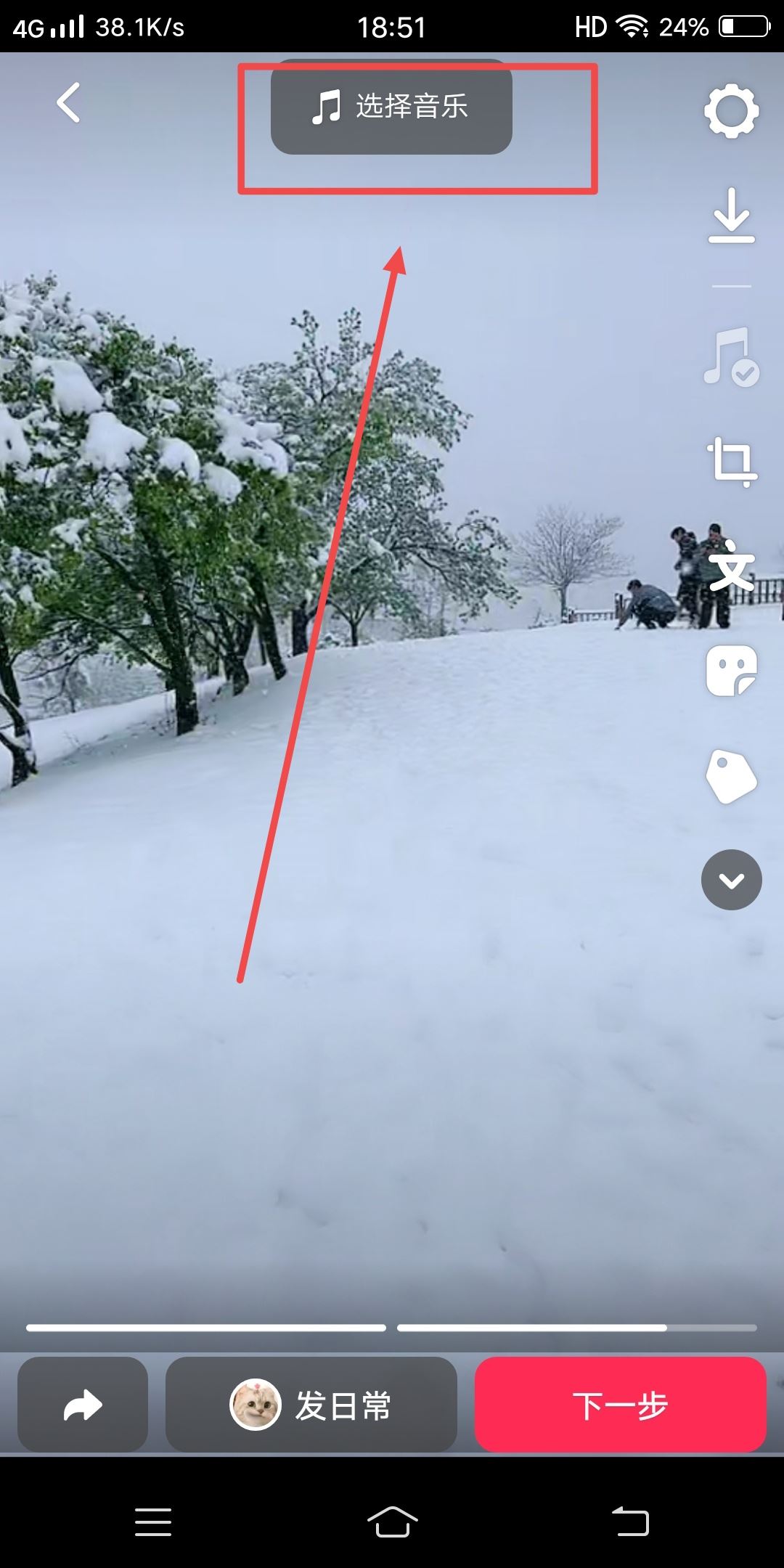Post as 发日常
The width and height of the screenshot is (784, 1568).
311,1405
